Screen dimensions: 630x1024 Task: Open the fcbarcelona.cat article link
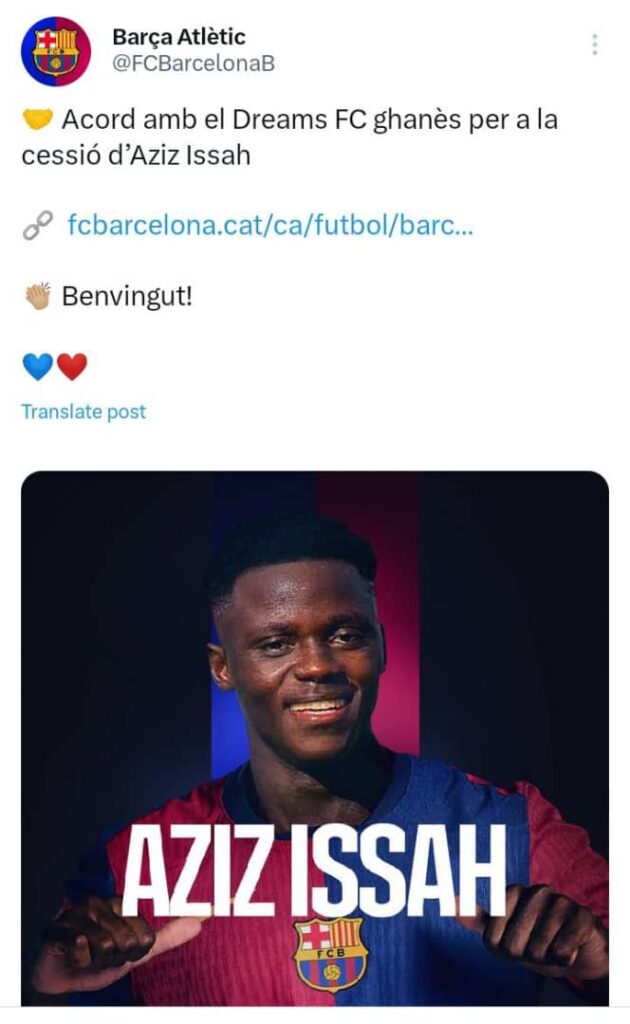coord(269,225)
